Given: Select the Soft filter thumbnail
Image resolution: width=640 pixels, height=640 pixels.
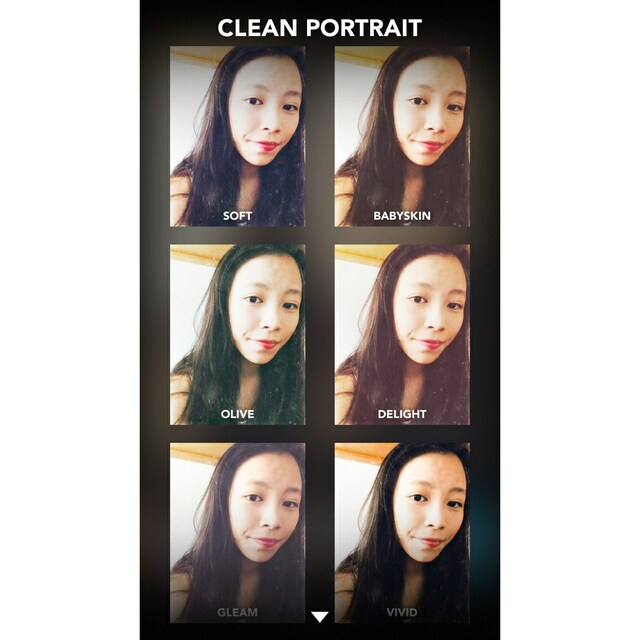Looking at the screenshot, I should 237,135.
